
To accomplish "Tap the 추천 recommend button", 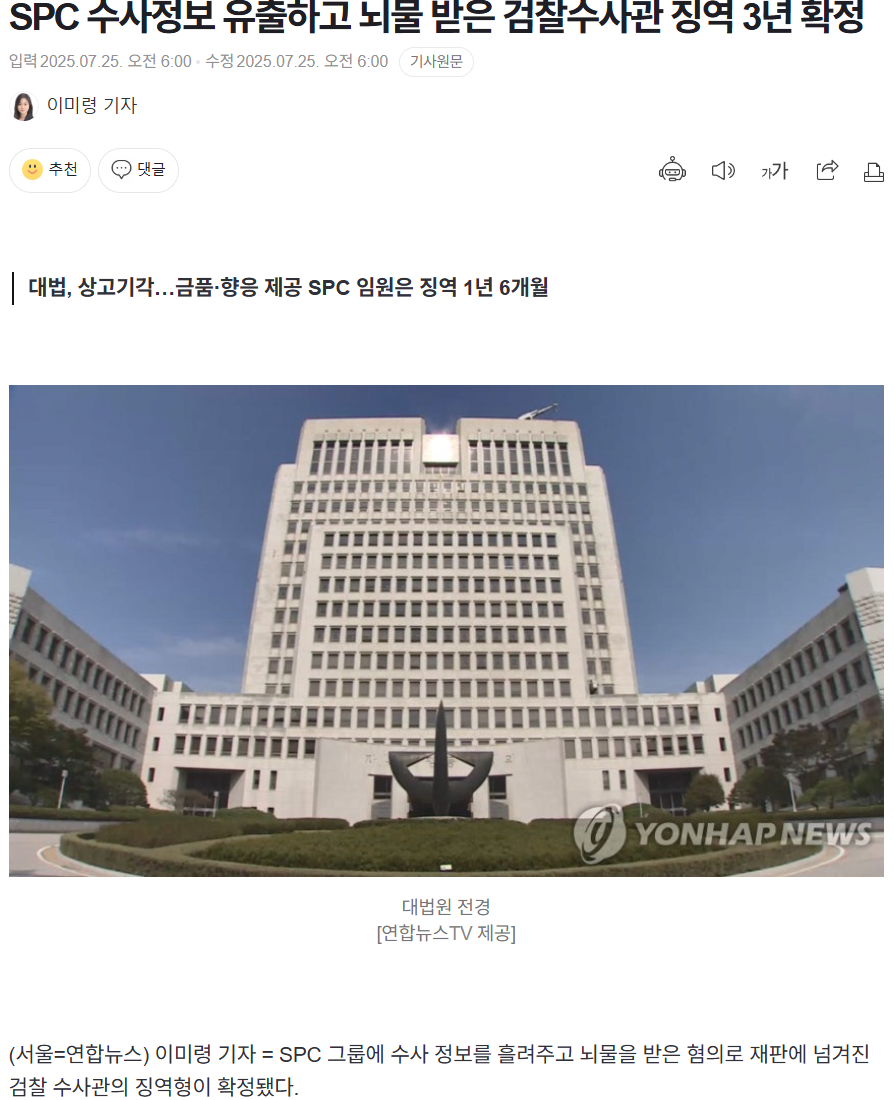I will click(50, 170).
